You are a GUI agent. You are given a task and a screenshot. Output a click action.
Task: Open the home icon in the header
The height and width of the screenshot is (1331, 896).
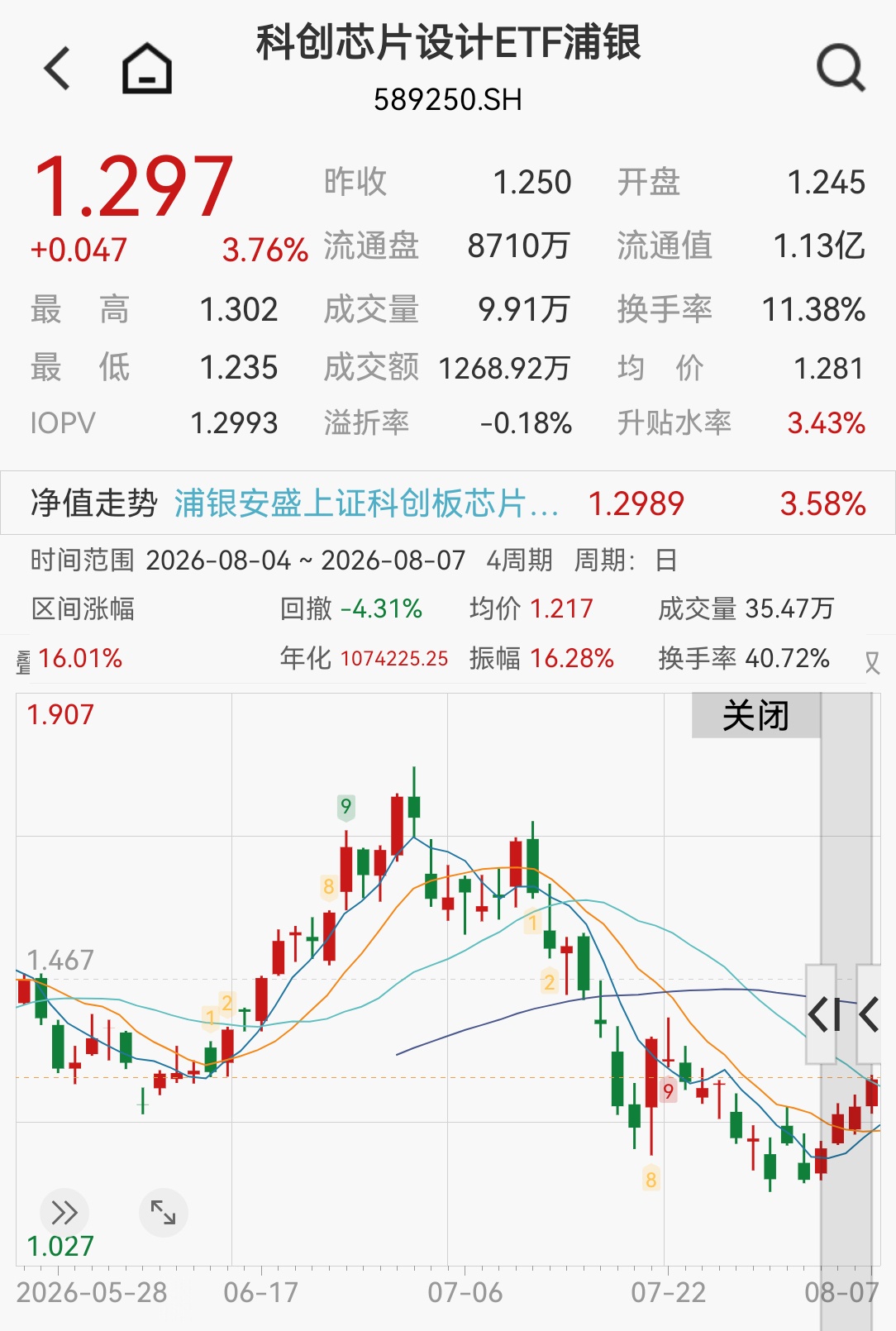point(147,68)
